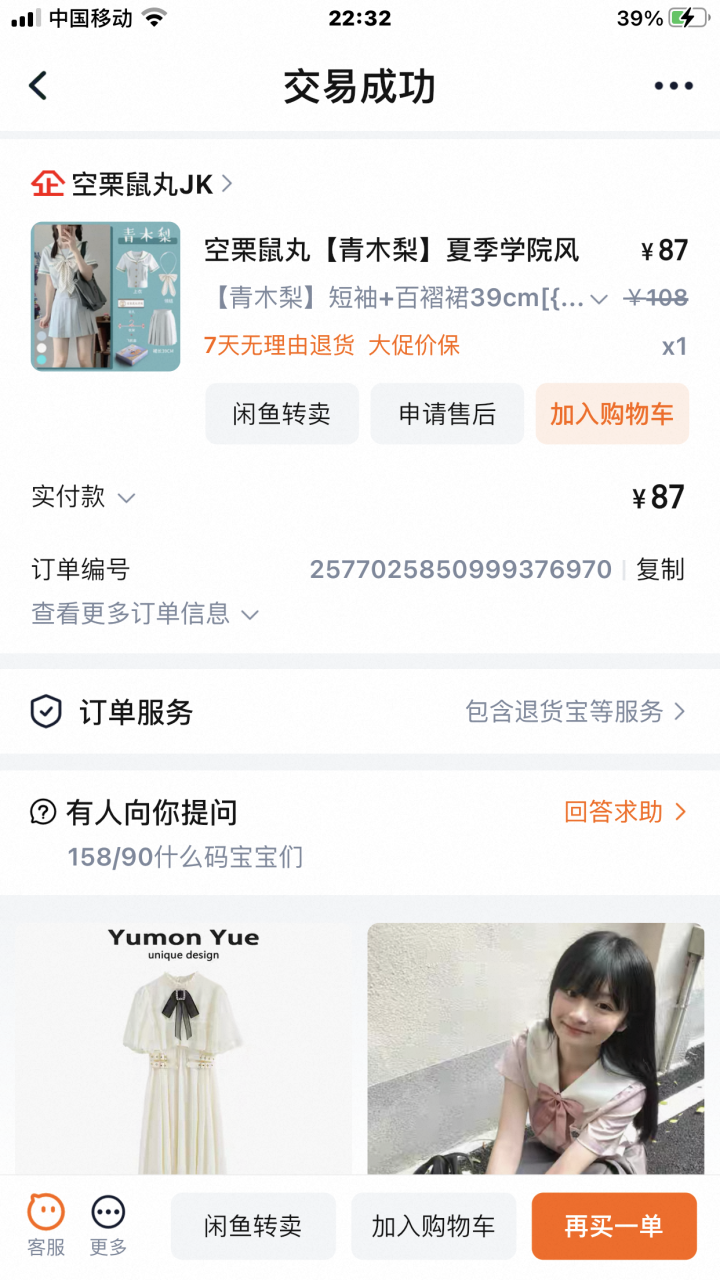Tap 再买一单 to buy again
720x1280 pixels.
614,1226
